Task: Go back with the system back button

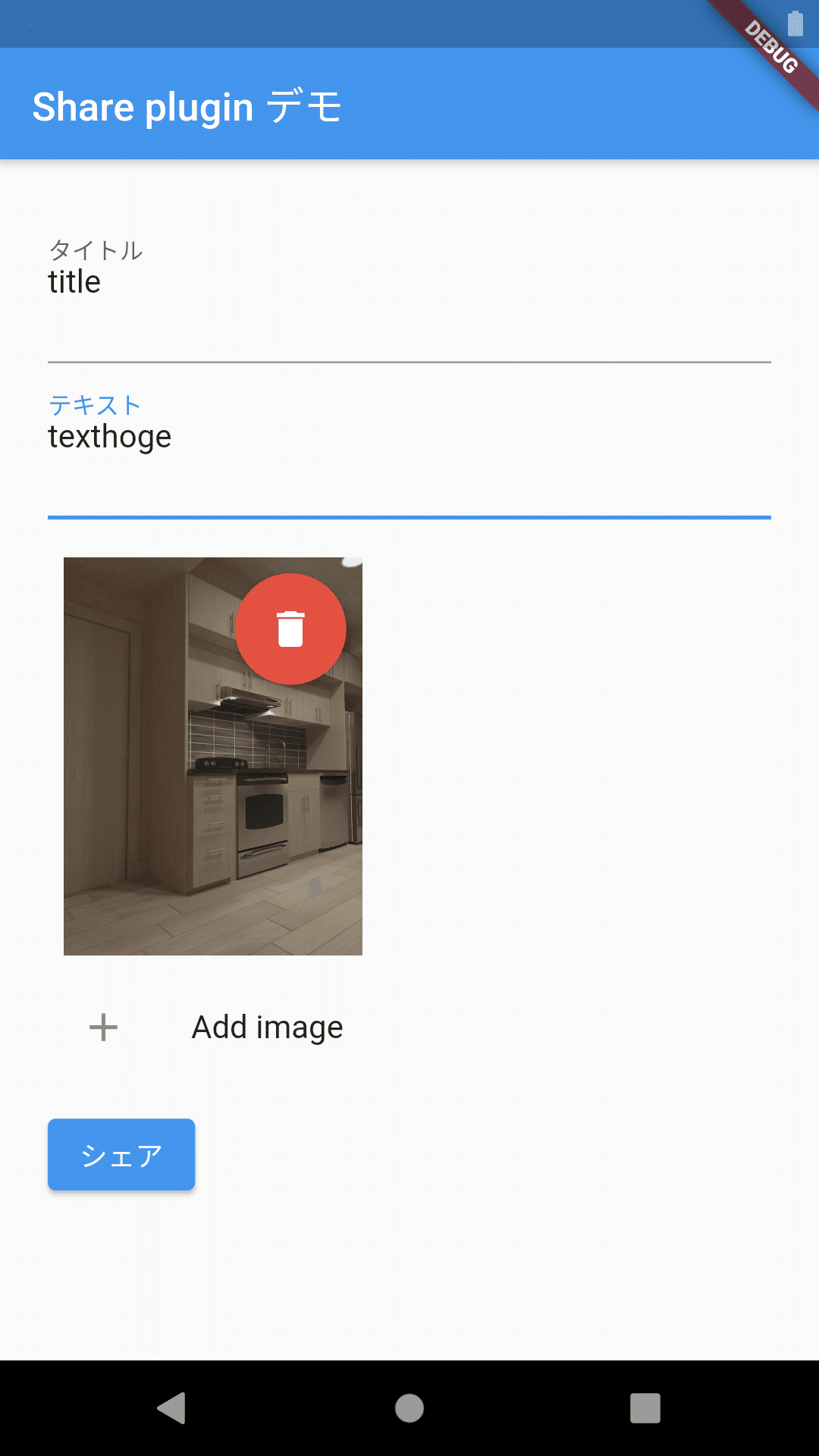Action: pyautogui.click(x=172, y=1408)
